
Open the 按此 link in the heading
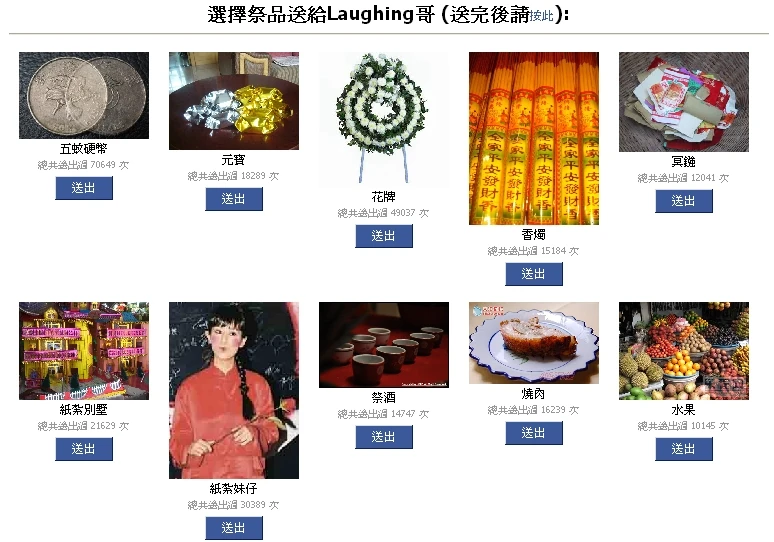541,16
